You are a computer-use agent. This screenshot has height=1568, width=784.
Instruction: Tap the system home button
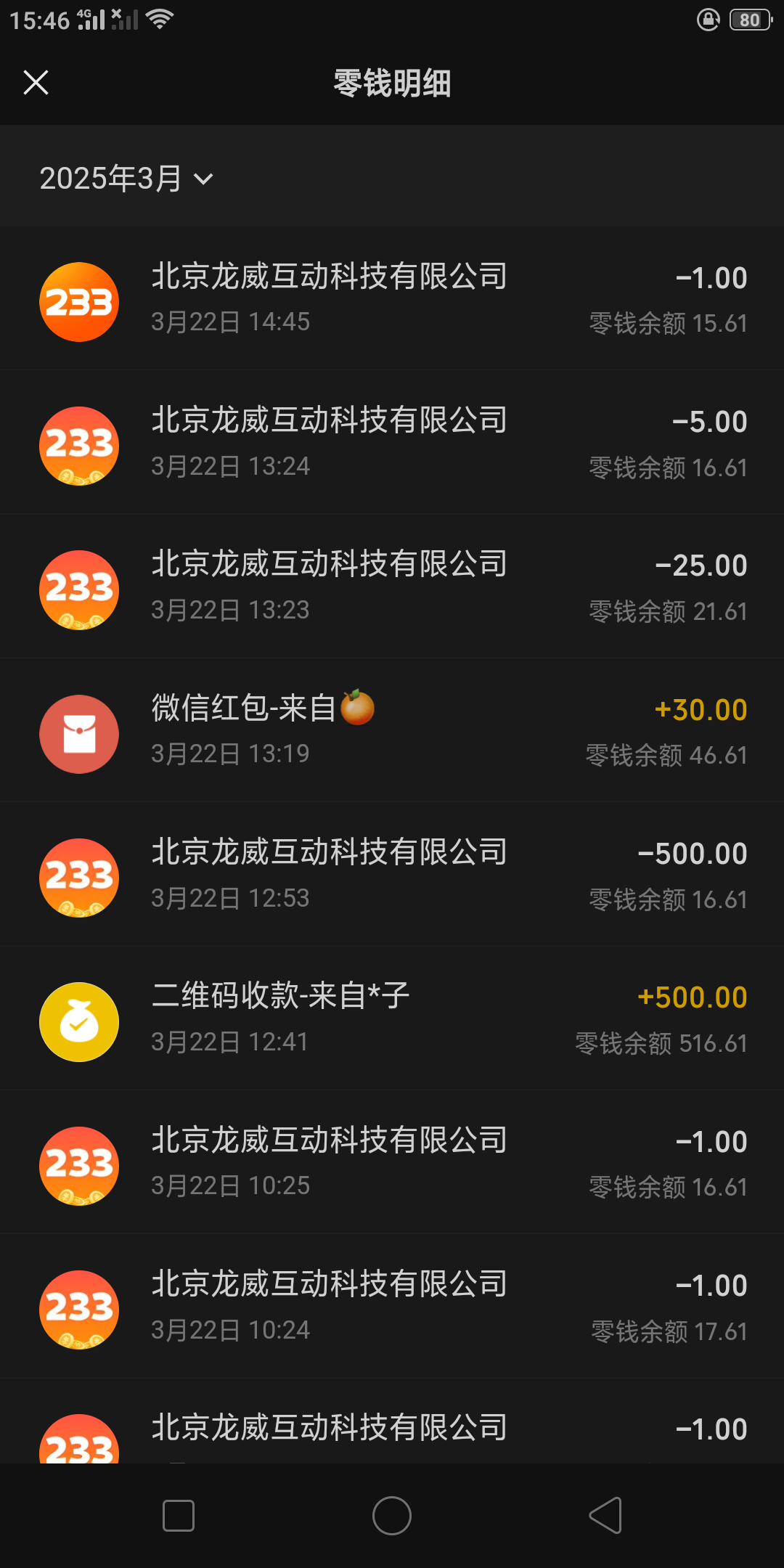pos(392,1516)
